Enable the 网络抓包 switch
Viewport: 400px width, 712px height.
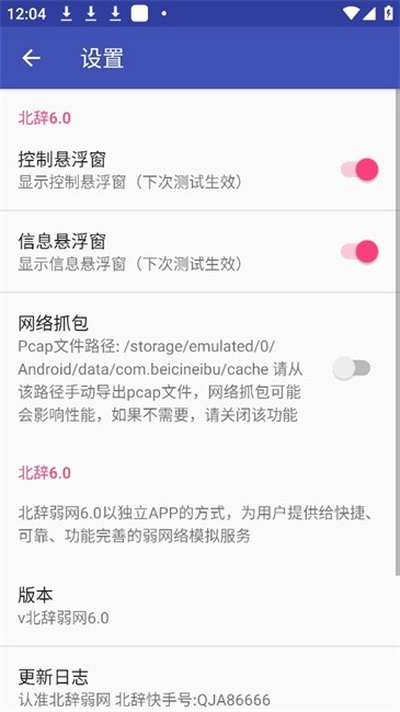click(x=352, y=368)
